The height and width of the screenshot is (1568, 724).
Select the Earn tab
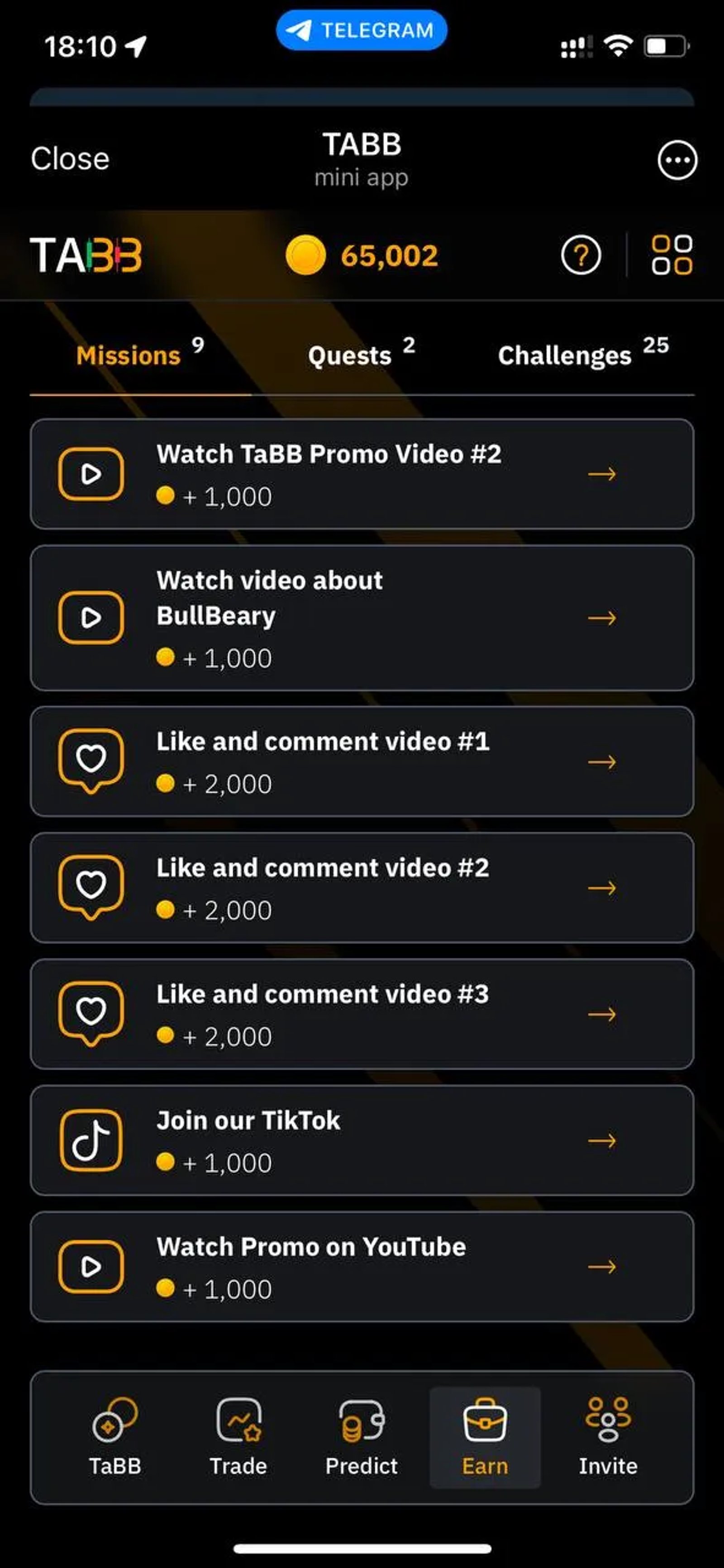point(485,1438)
